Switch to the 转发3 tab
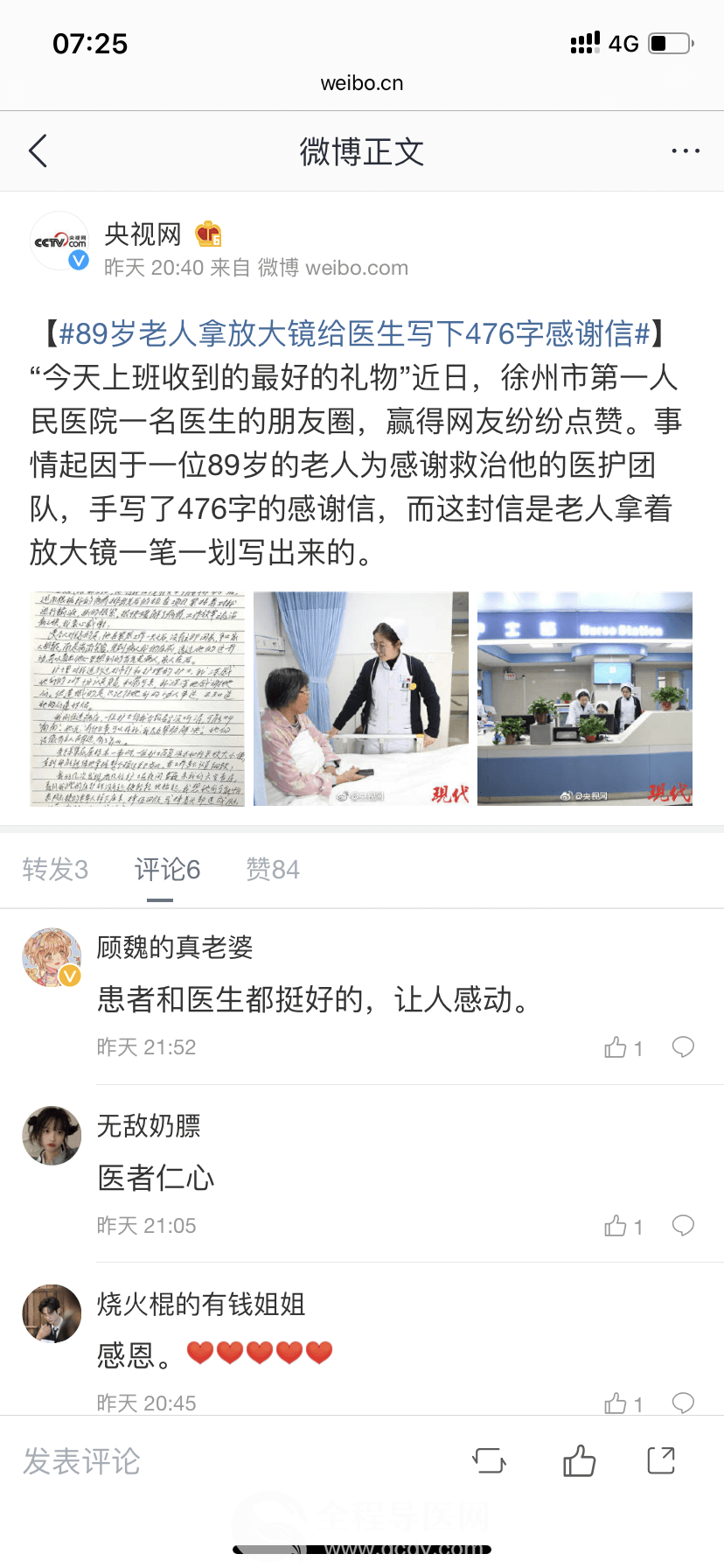This screenshot has height=1568, width=724. [x=55, y=869]
